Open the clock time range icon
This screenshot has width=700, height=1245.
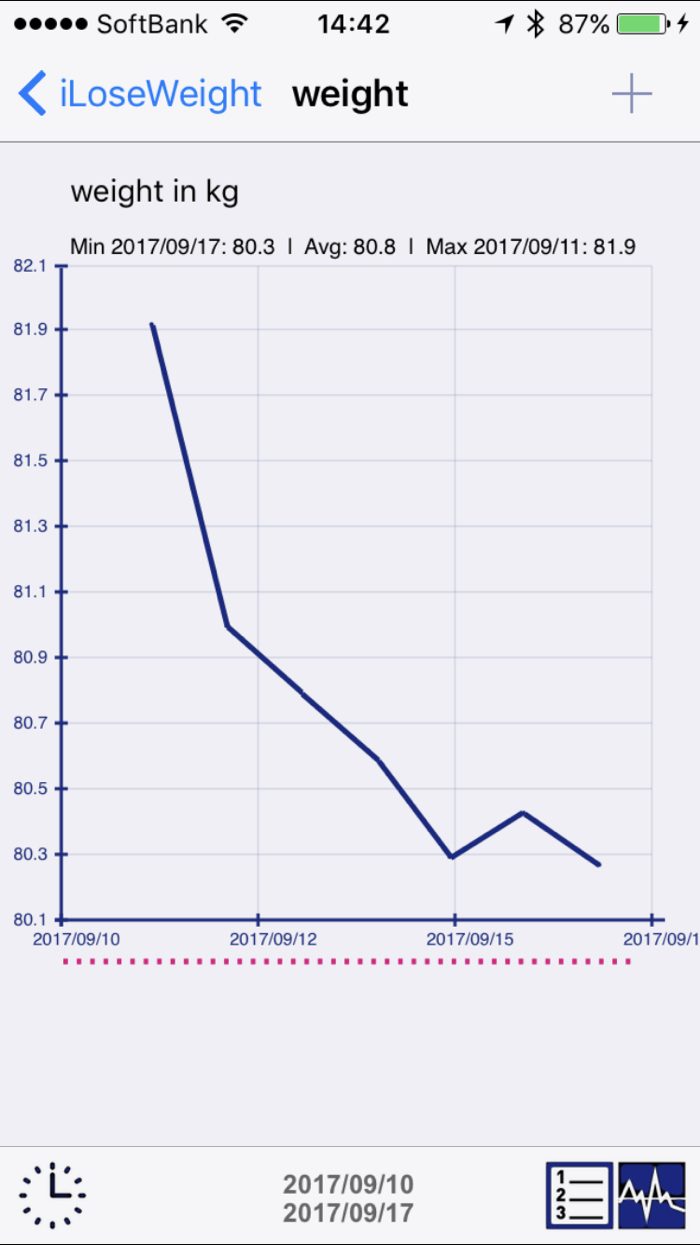pyautogui.click(x=52, y=1196)
